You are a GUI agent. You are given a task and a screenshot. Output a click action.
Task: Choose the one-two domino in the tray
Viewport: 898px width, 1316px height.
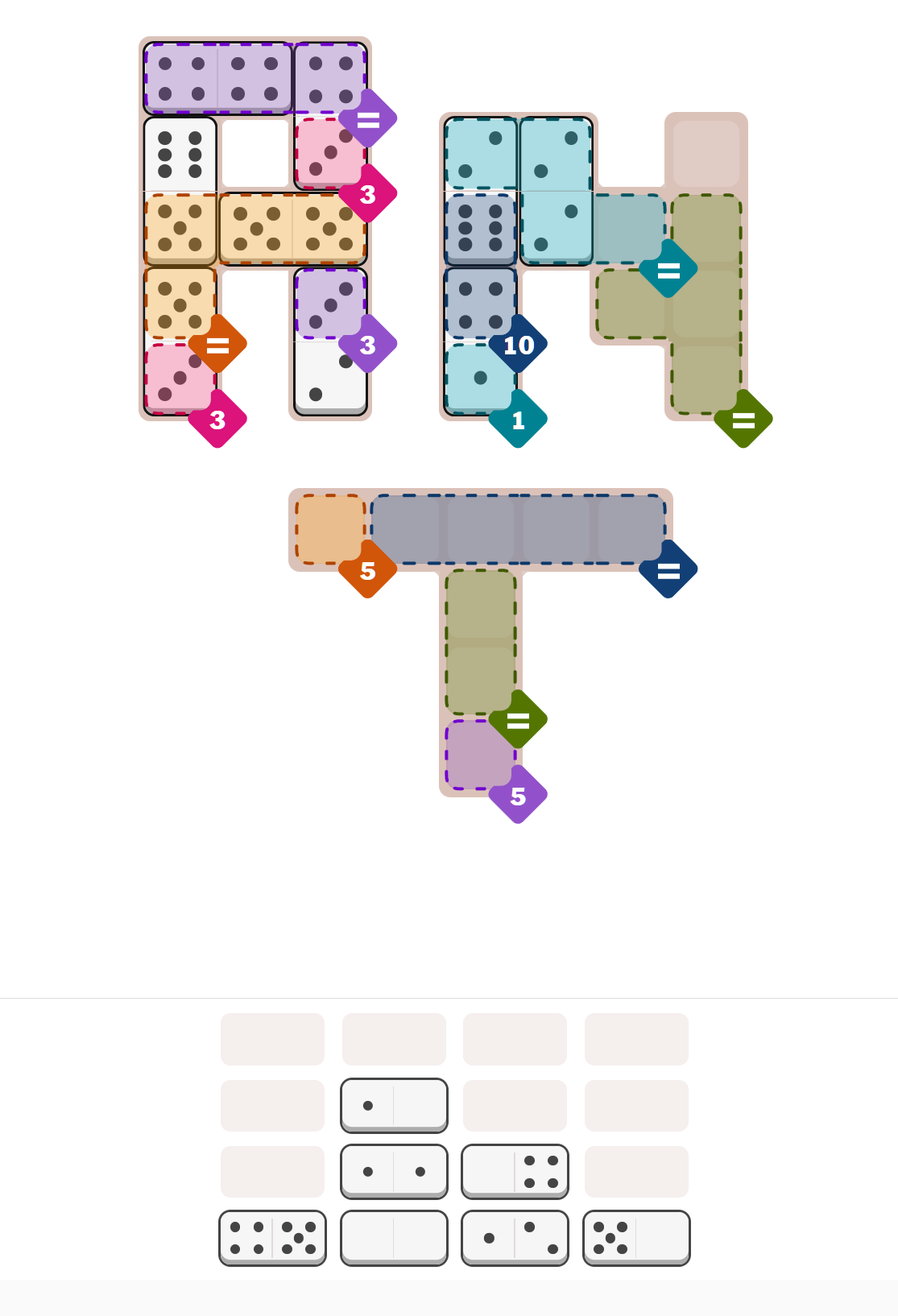(515, 1237)
